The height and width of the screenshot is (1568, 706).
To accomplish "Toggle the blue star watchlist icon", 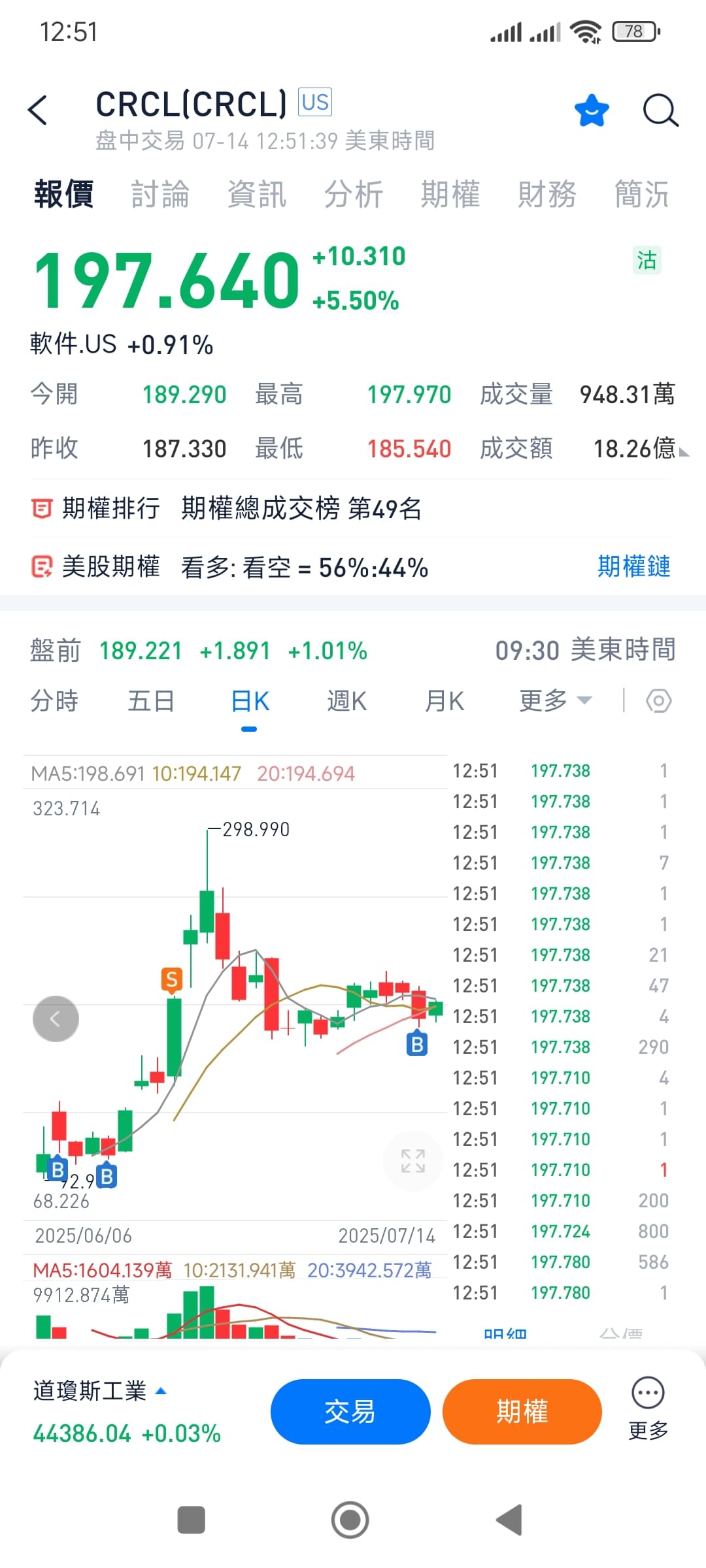I will click(x=592, y=110).
